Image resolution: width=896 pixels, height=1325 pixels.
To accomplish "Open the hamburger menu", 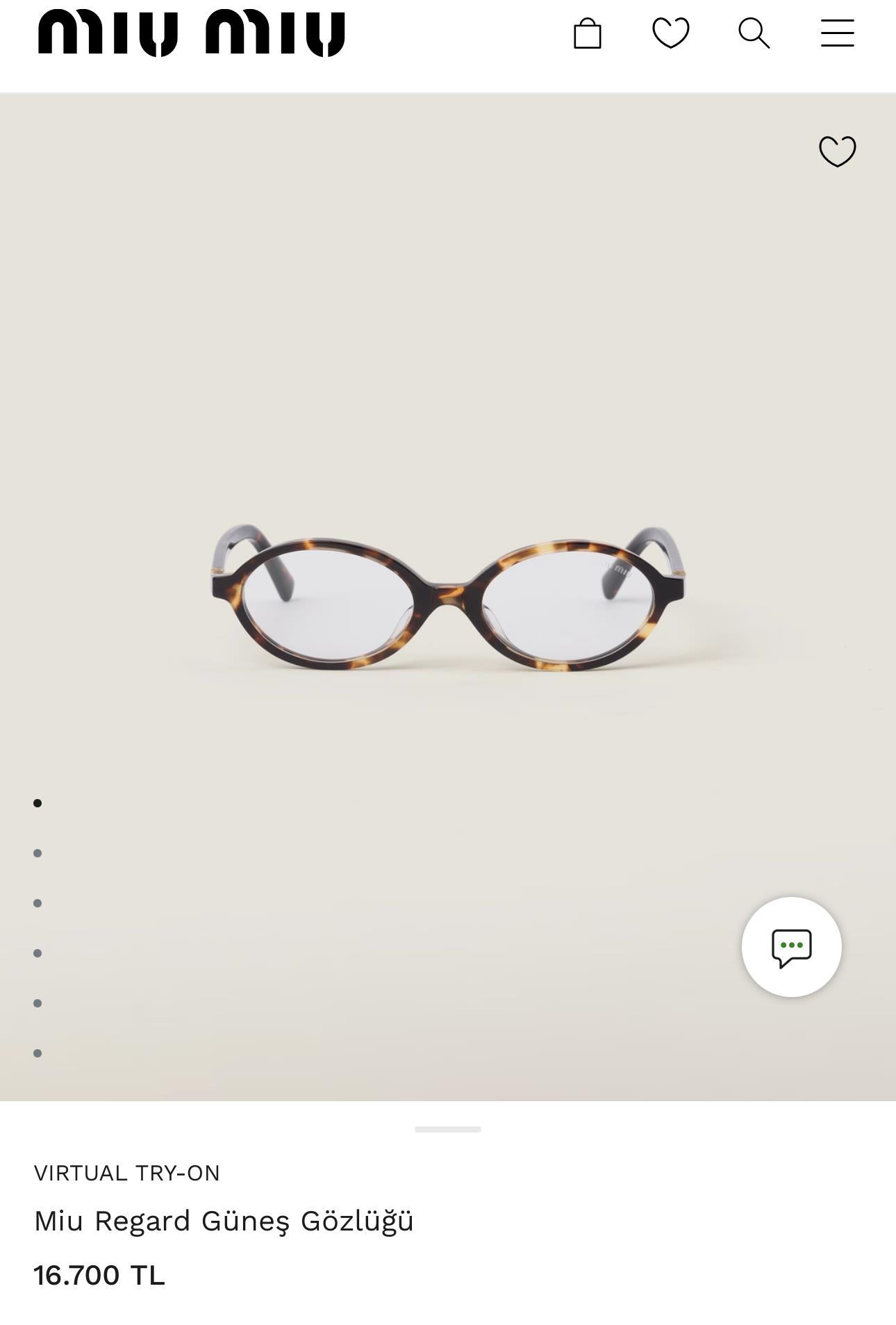I will pos(837,33).
